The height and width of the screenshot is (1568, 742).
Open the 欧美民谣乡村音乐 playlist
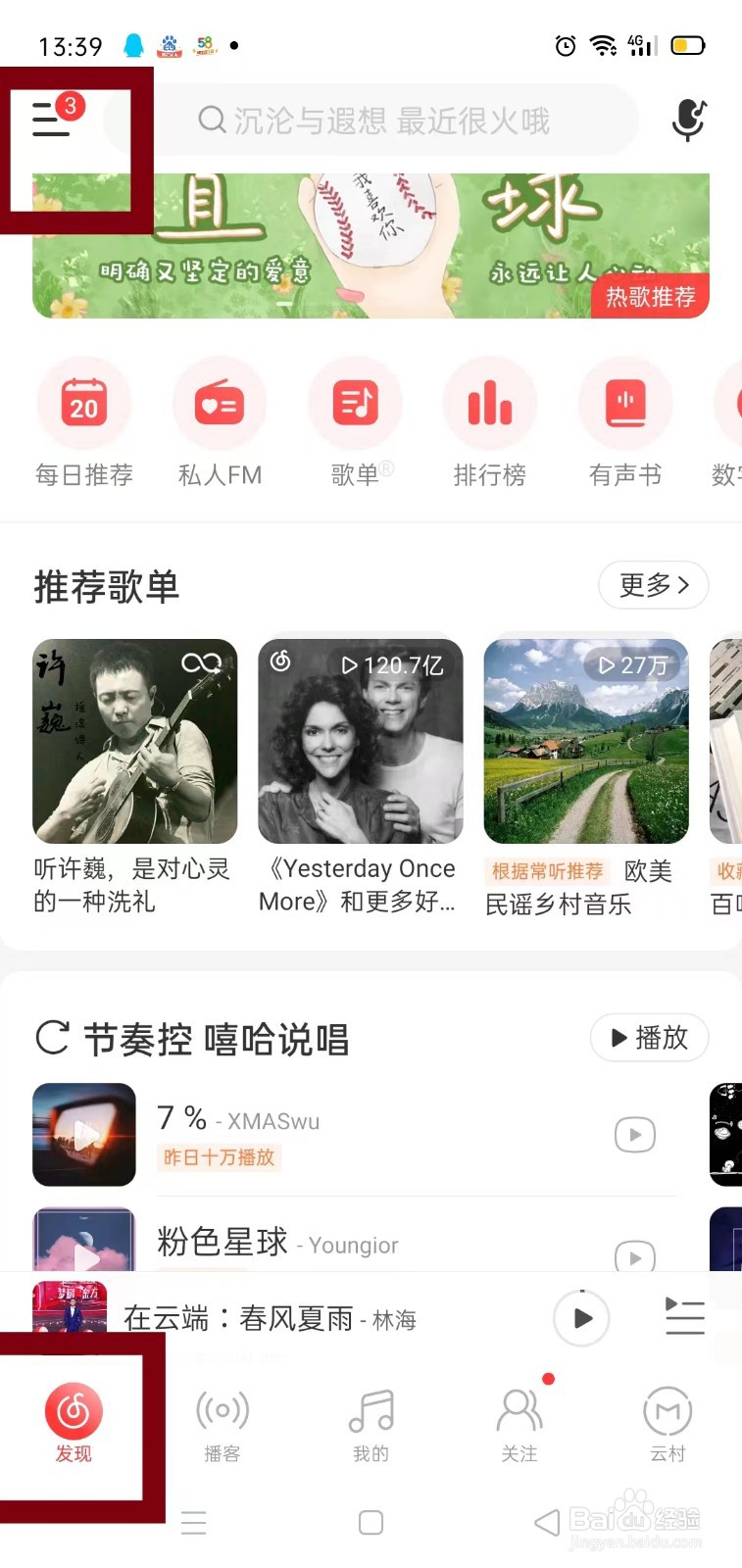pos(586,742)
